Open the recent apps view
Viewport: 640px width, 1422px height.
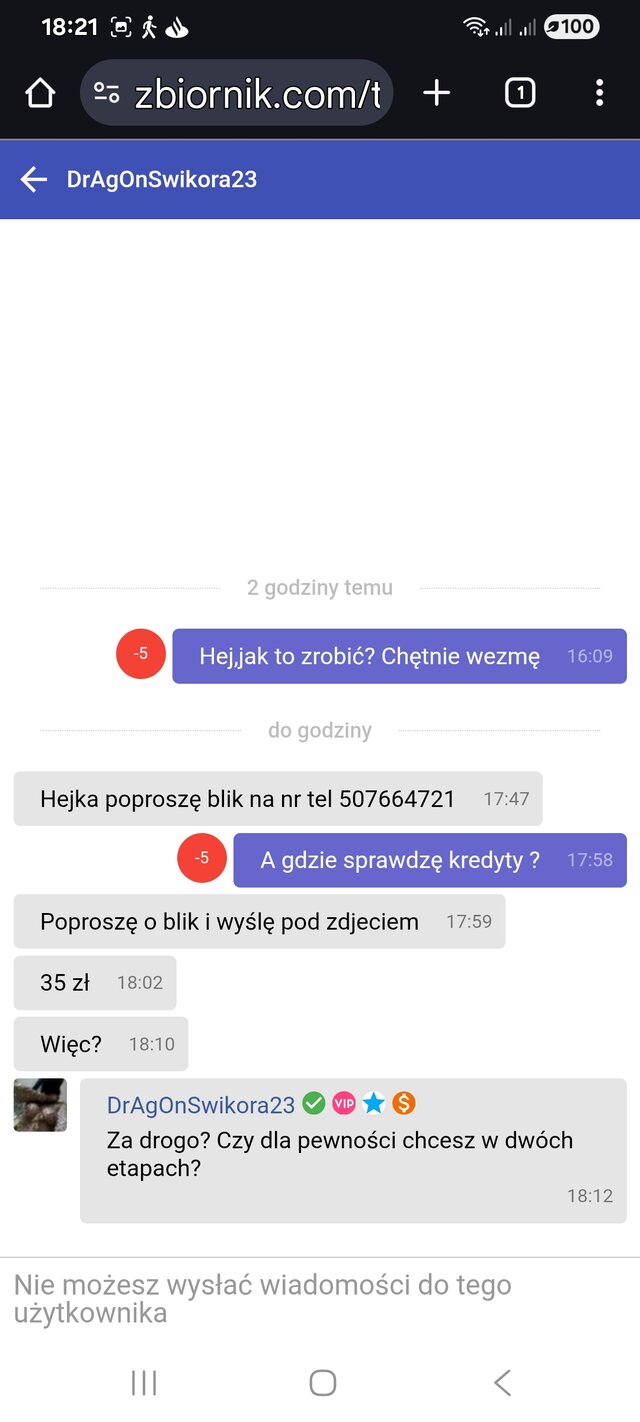(144, 1383)
